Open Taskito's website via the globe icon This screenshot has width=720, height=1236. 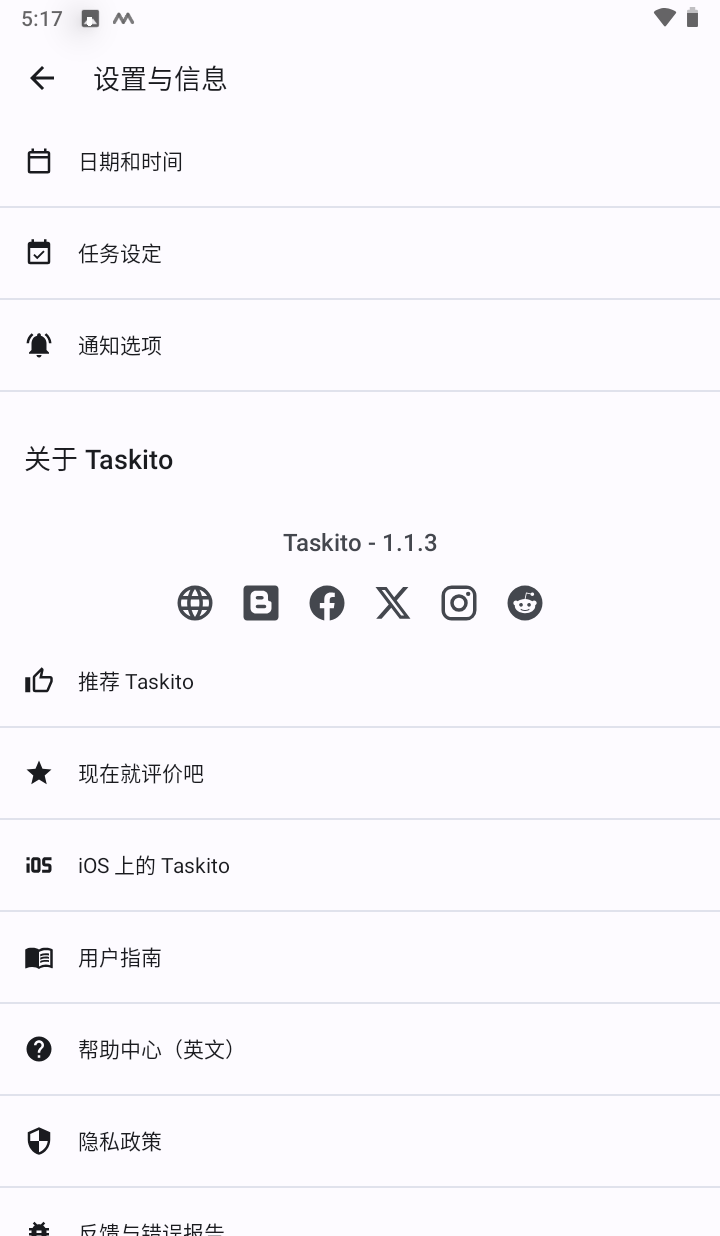[194, 603]
